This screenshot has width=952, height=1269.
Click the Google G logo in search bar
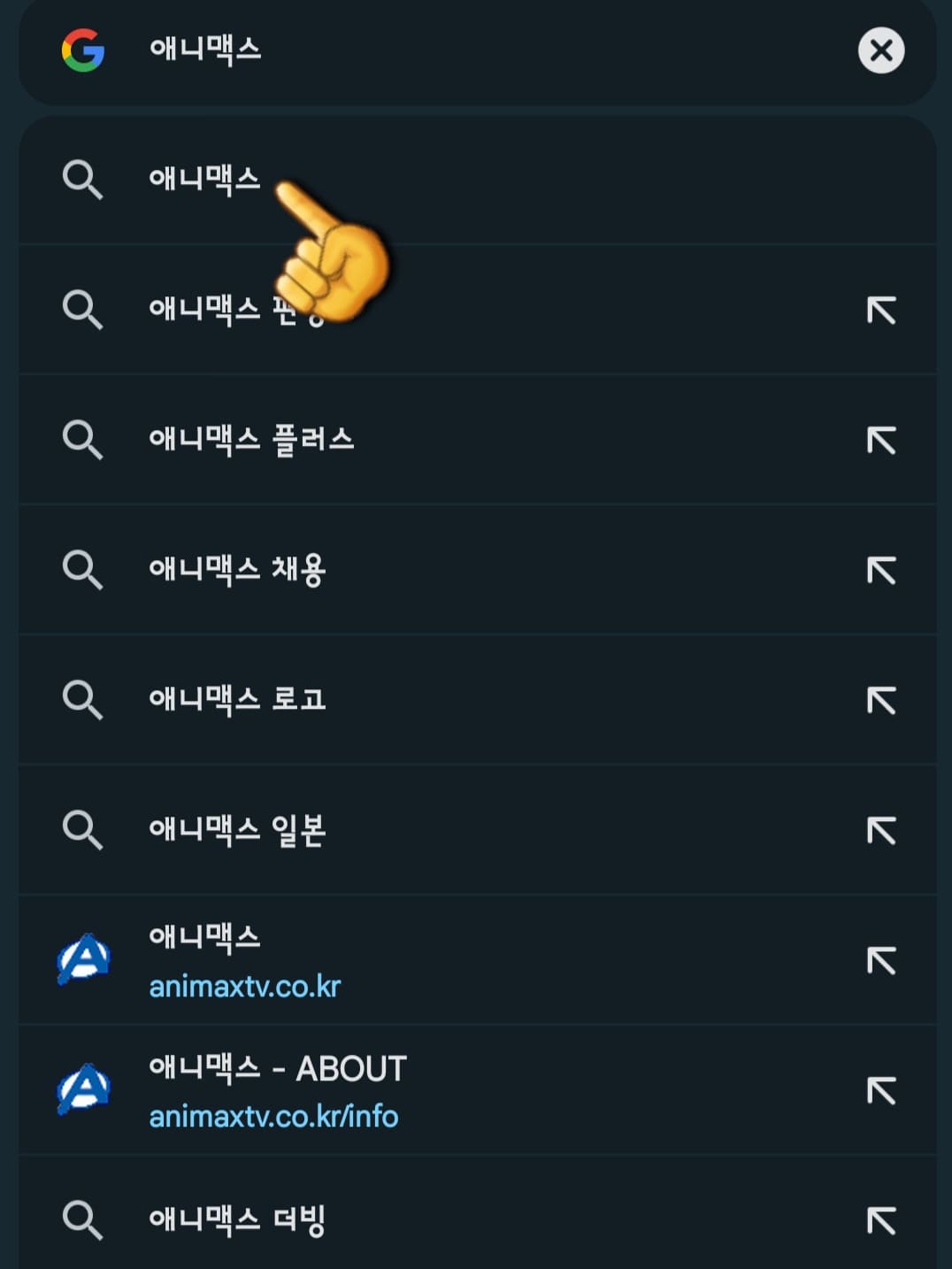[82, 50]
